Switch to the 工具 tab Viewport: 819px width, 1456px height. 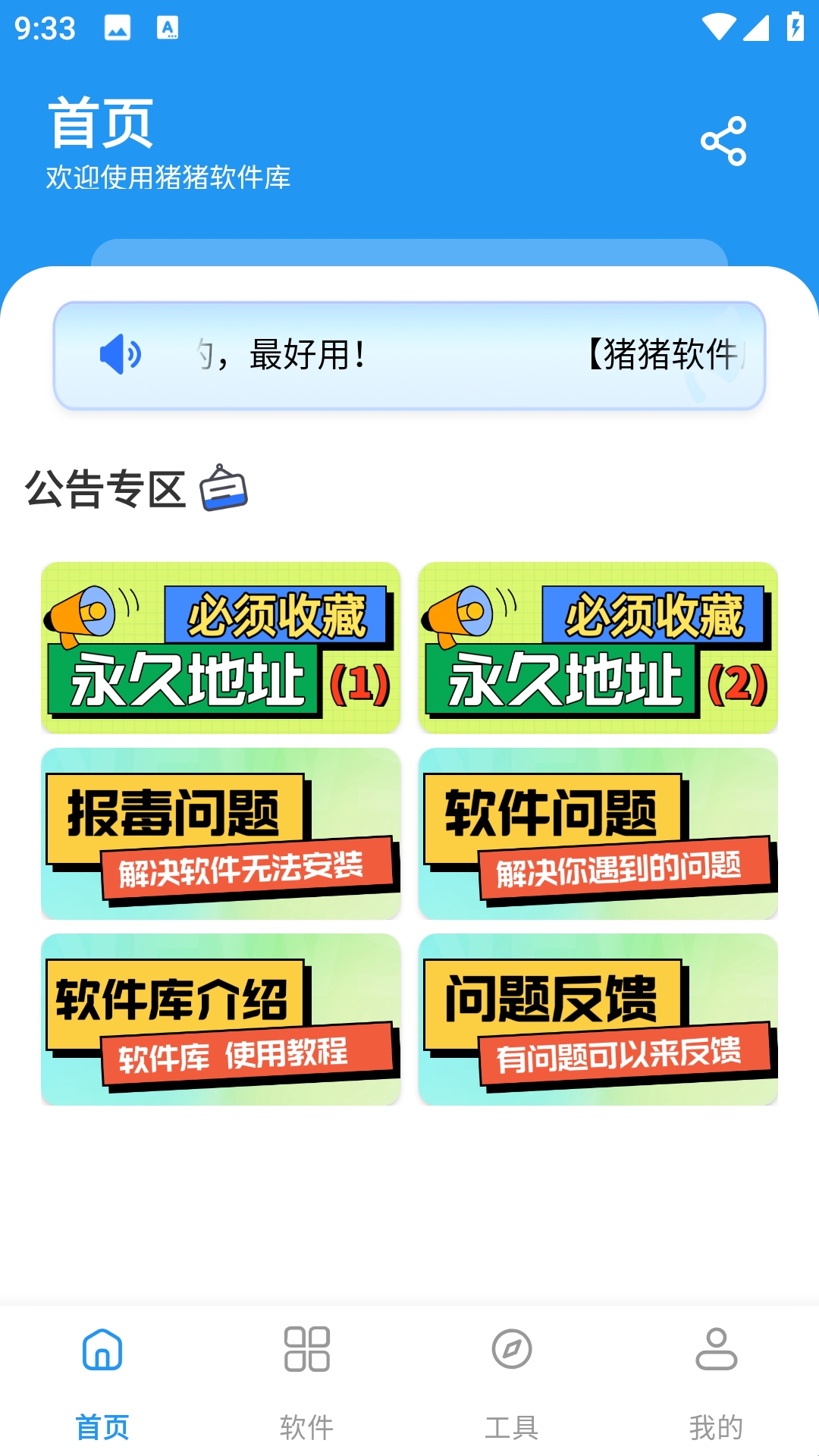pyautogui.click(x=512, y=1382)
